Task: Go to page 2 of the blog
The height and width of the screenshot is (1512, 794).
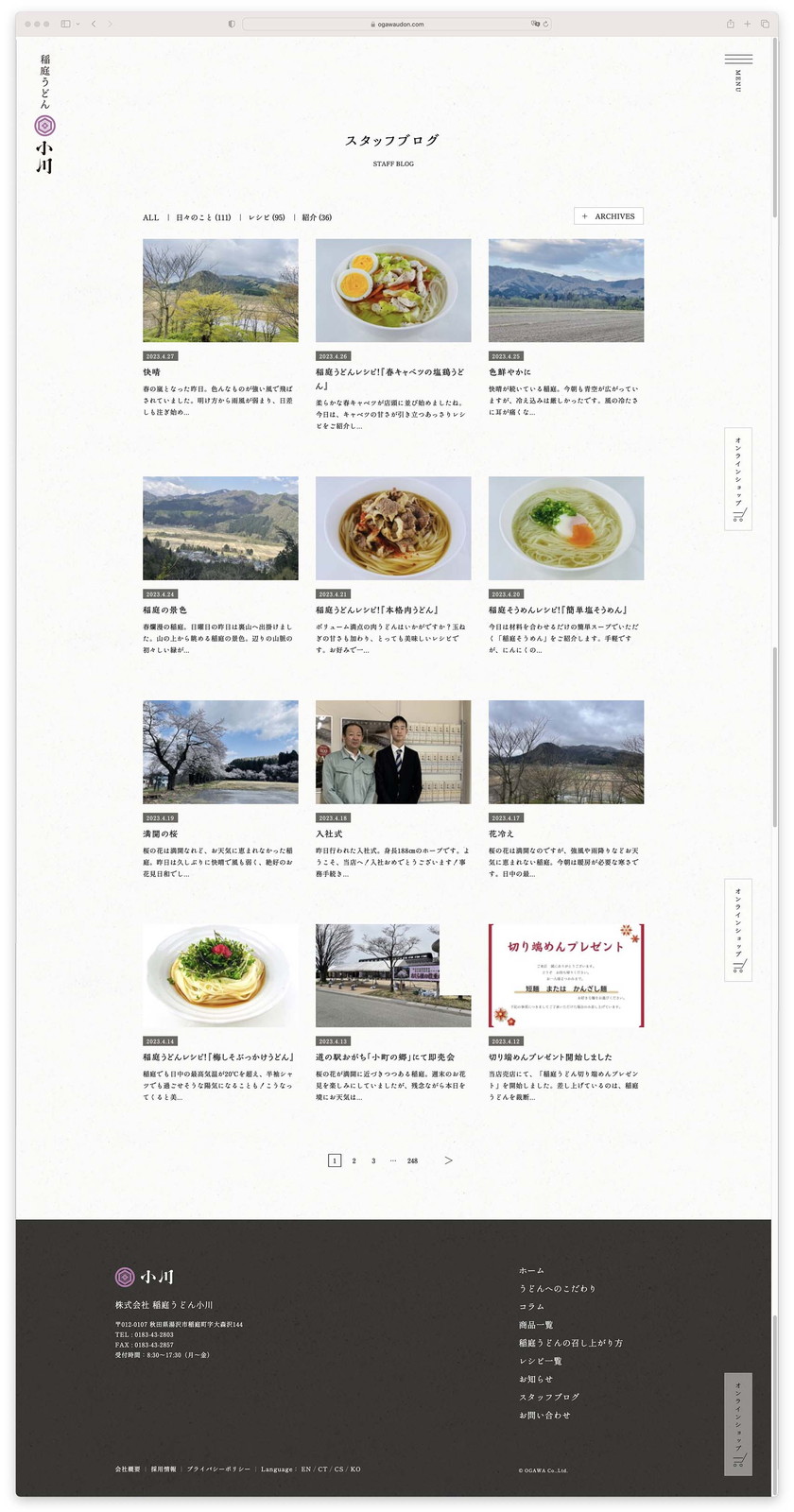Action: pos(354,1160)
